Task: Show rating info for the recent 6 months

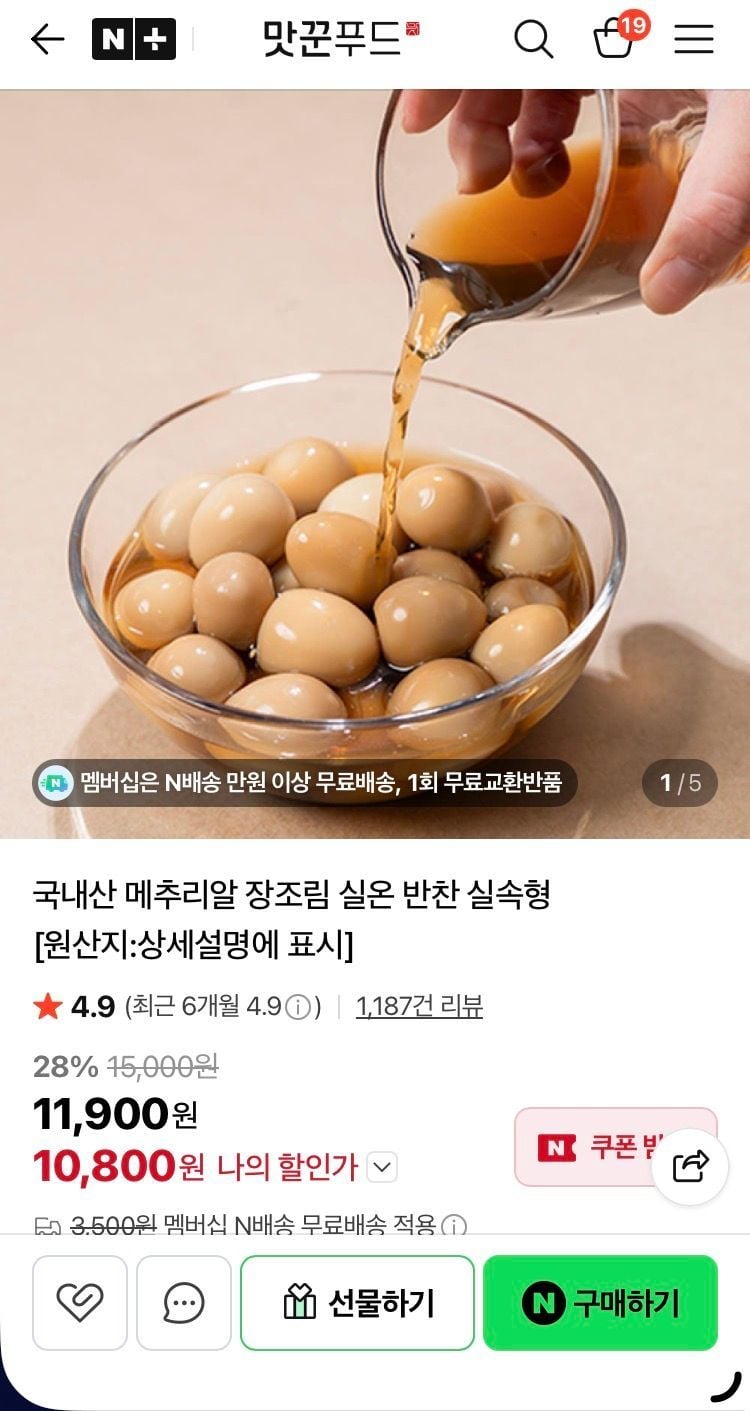Action: tap(297, 1007)
